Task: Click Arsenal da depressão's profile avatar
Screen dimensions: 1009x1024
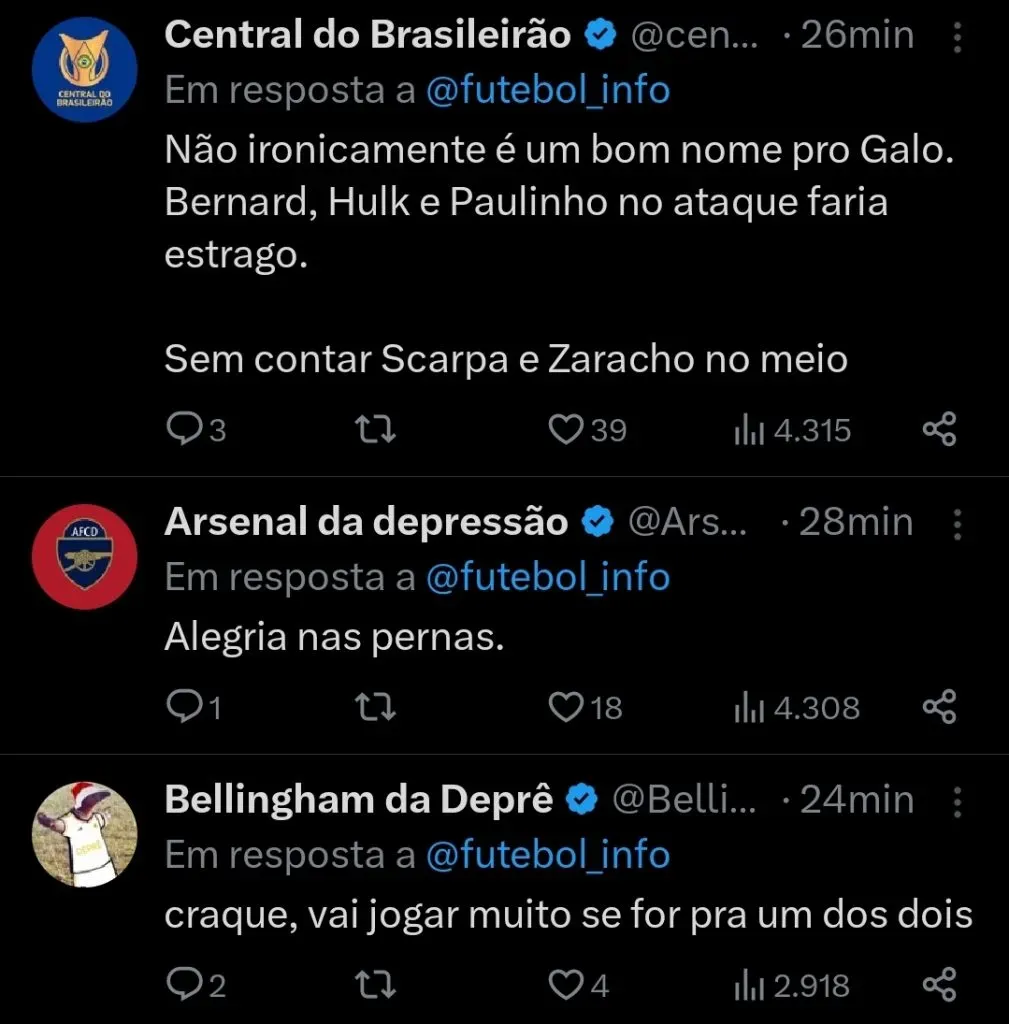Action: pyautogui.click(x=84, y=557)
